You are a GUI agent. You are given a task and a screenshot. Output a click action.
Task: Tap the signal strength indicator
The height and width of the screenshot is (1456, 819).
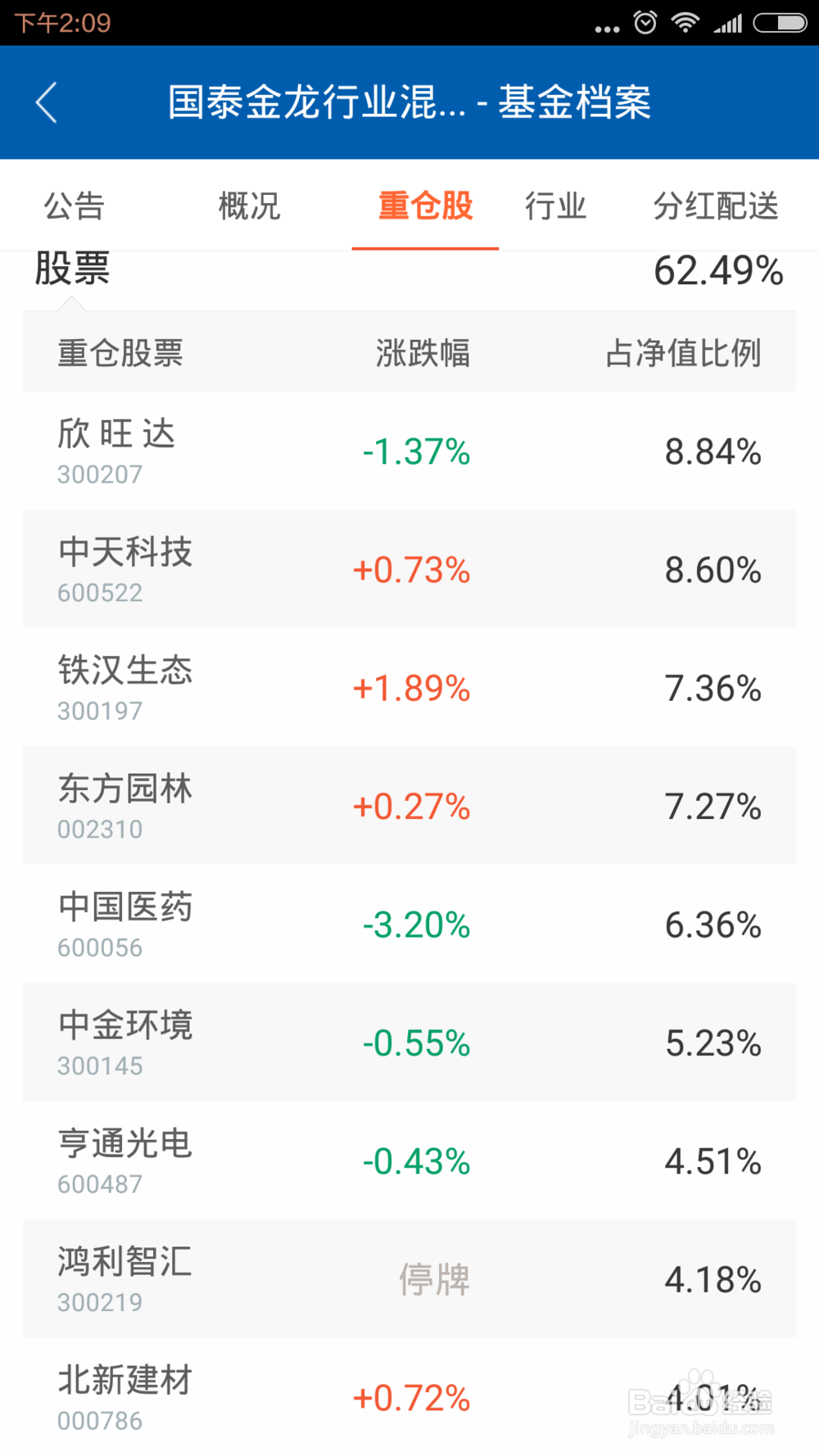pyautogui.click(x=728, y=22)
